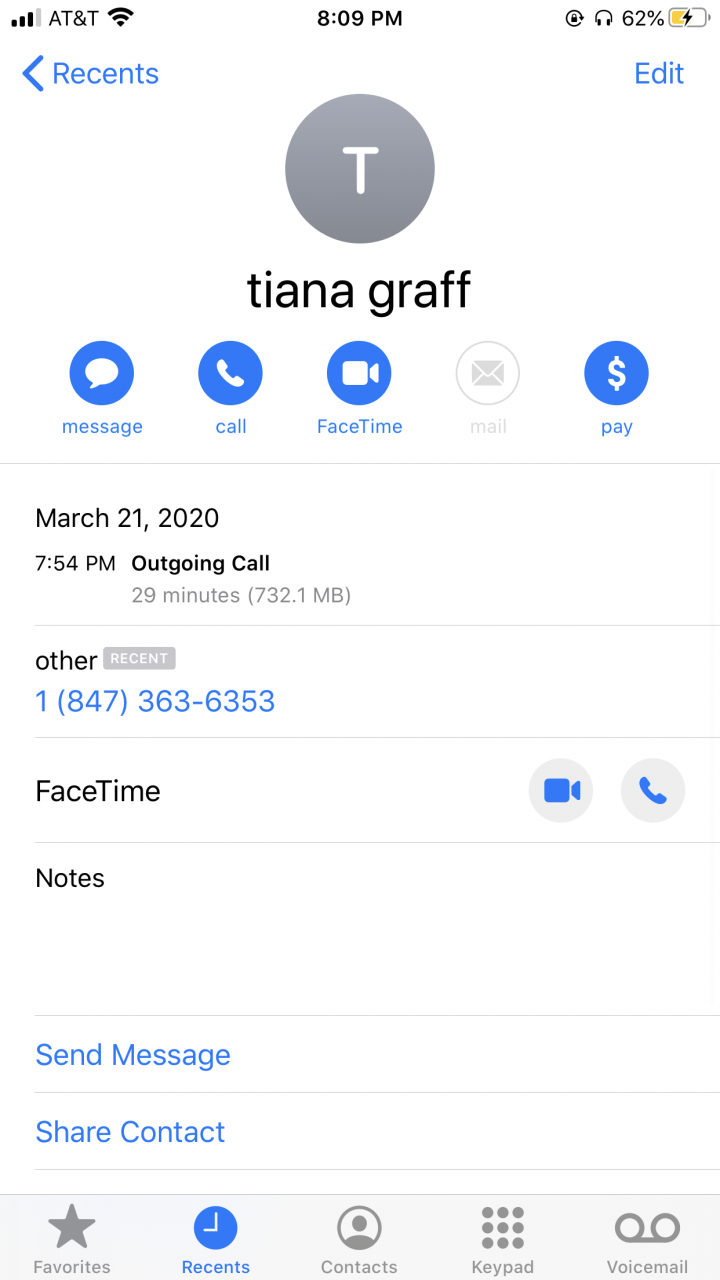
Task: Start a FaceTime video call from FaceTime row
Action: pyautogui.click(x=561, y=791)
